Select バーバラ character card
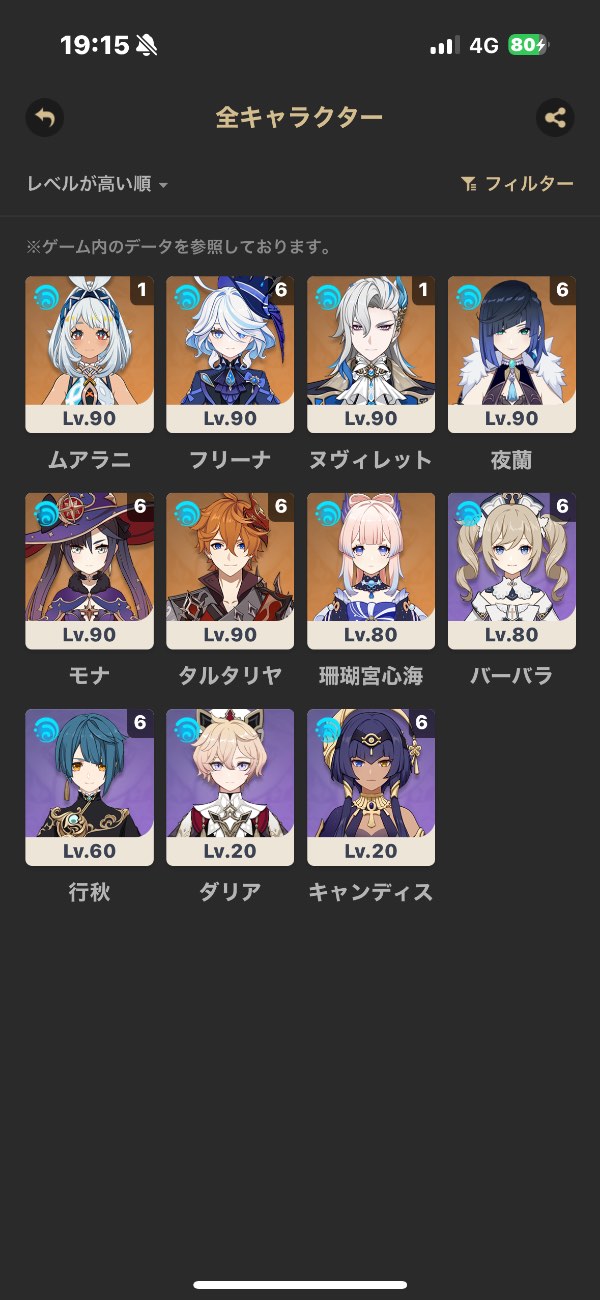 pos(512,570)
